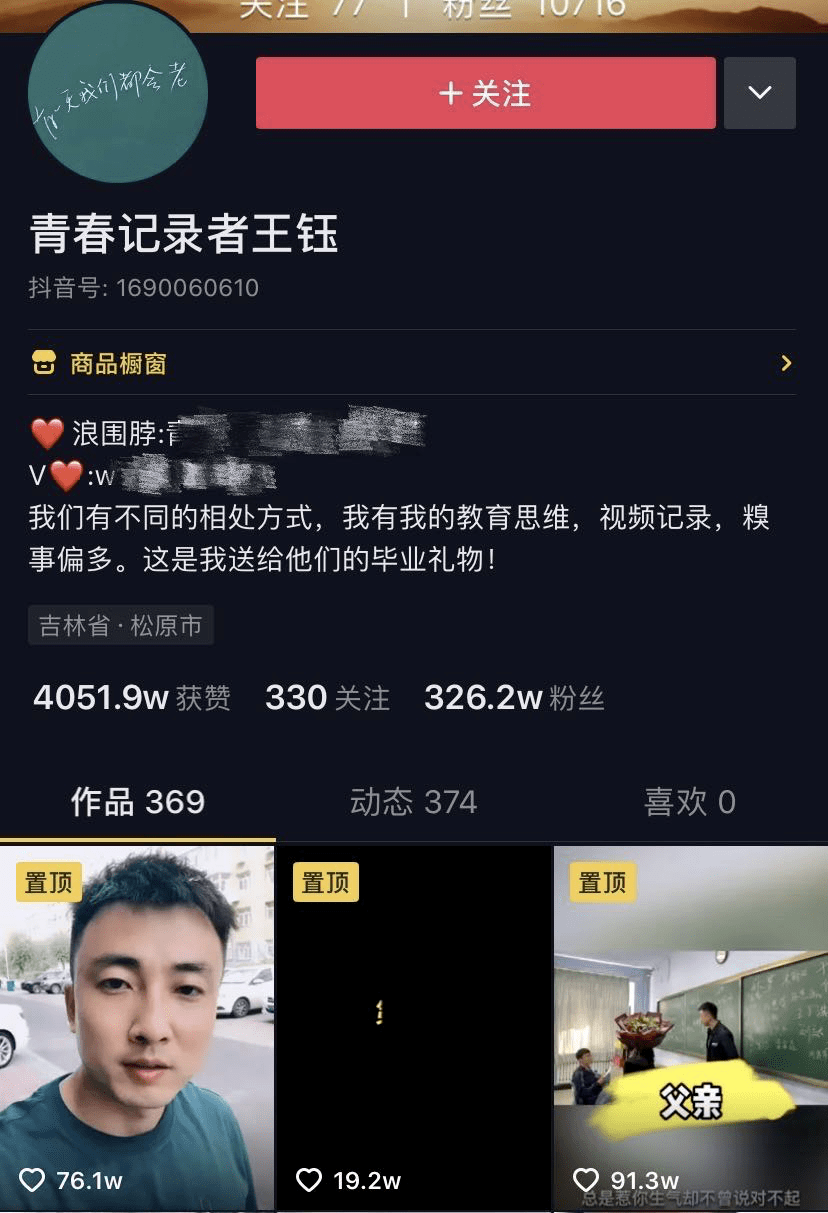Follow this account with the red 关注 button
The height and width of the screenshot is (1213, 828).
pyautogui.click(x=485, y=93)
